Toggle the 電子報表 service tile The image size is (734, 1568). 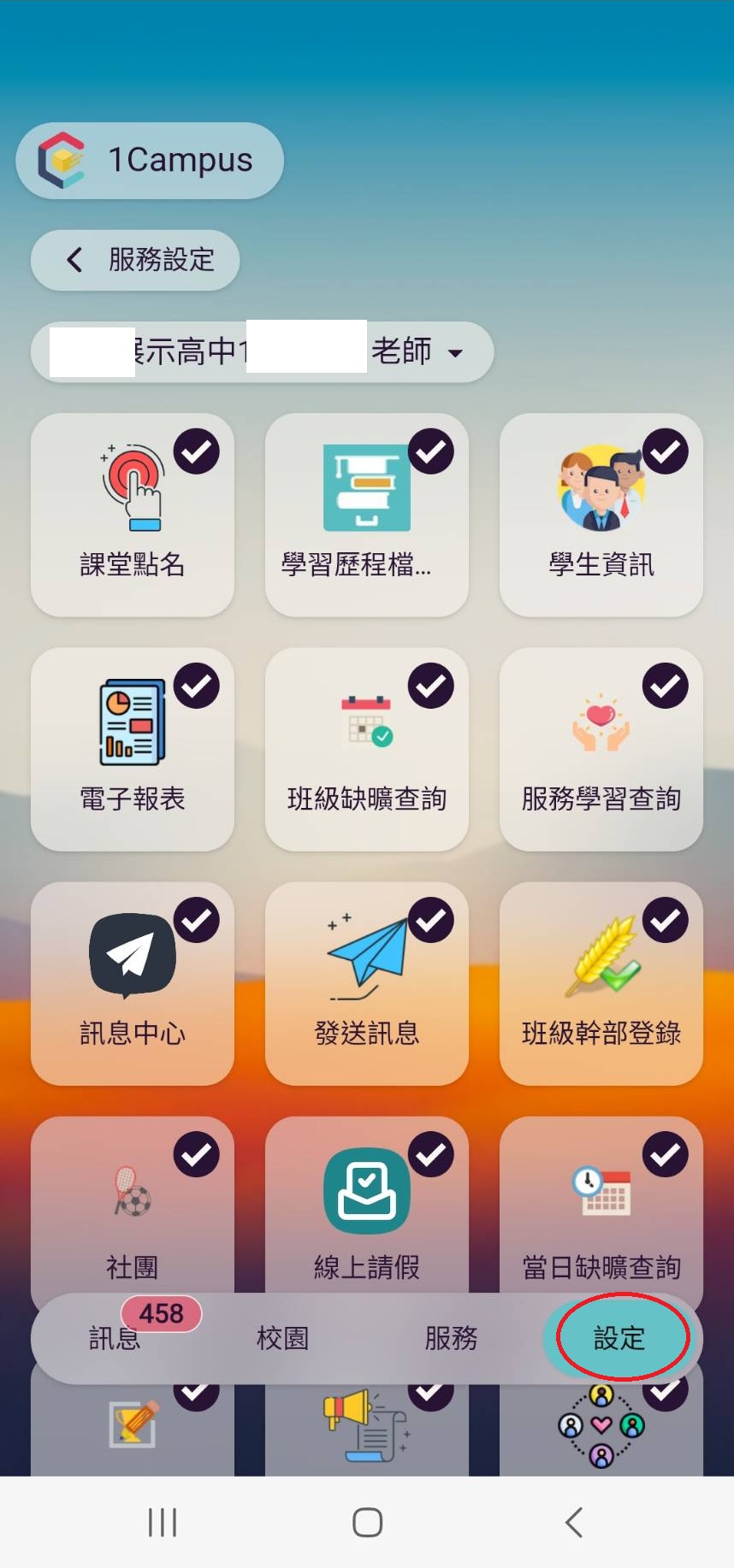[x=133, y=750]
